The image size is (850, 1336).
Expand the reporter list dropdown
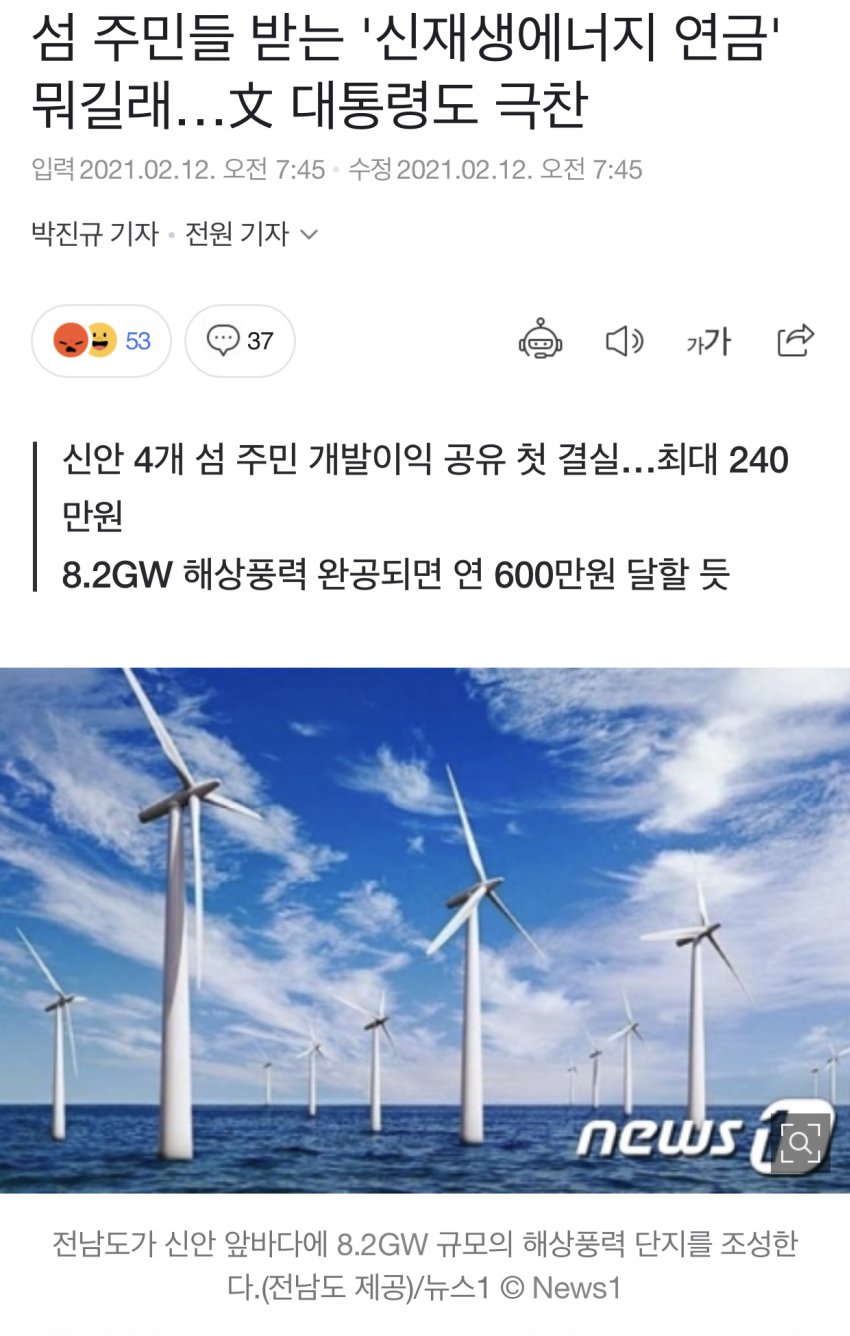(x=309, y=235)
